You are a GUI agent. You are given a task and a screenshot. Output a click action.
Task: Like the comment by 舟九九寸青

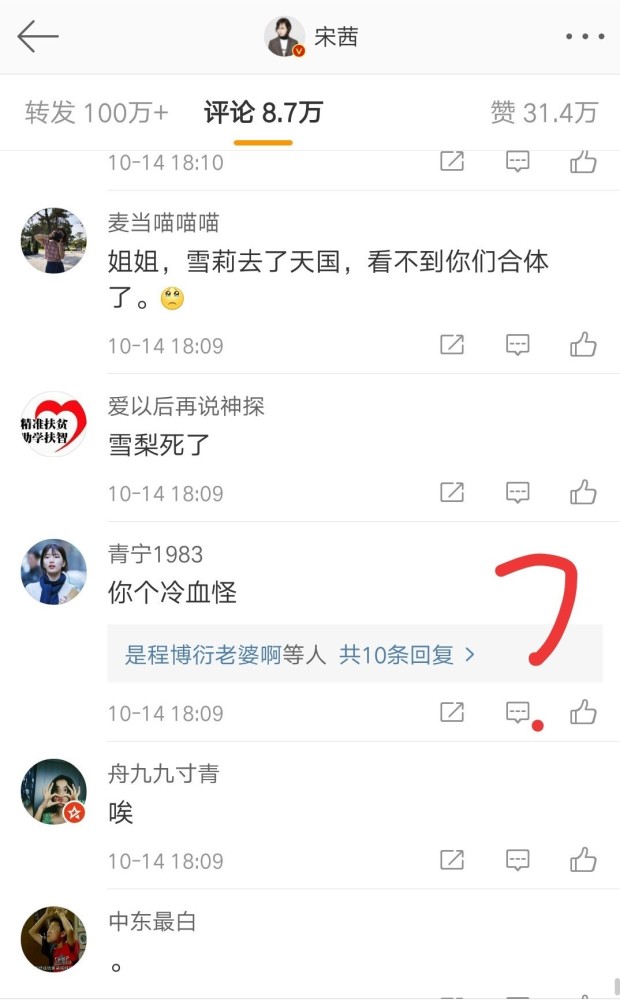pyautogui.click(x=583, y=859)
